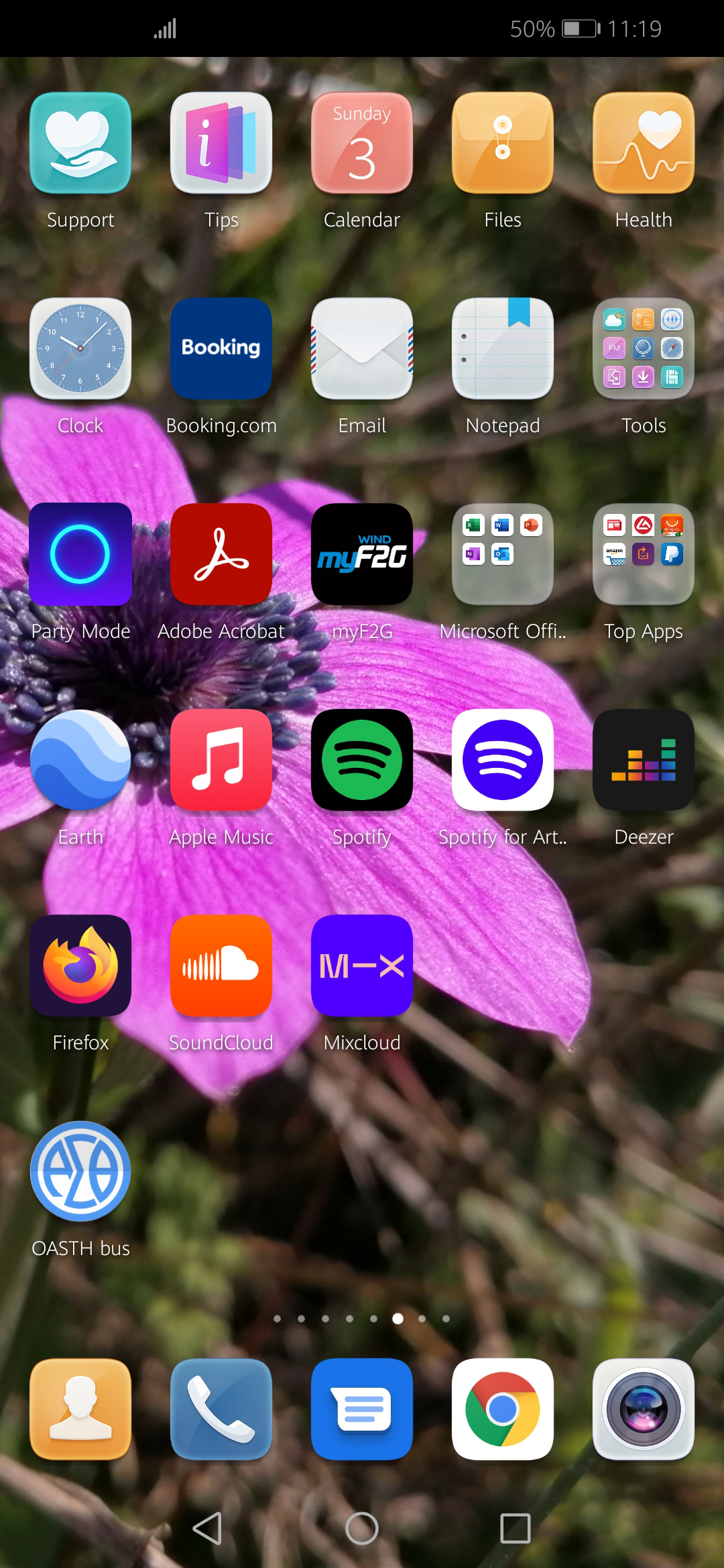
Task: Open the Notepad app
Action: 503,348
